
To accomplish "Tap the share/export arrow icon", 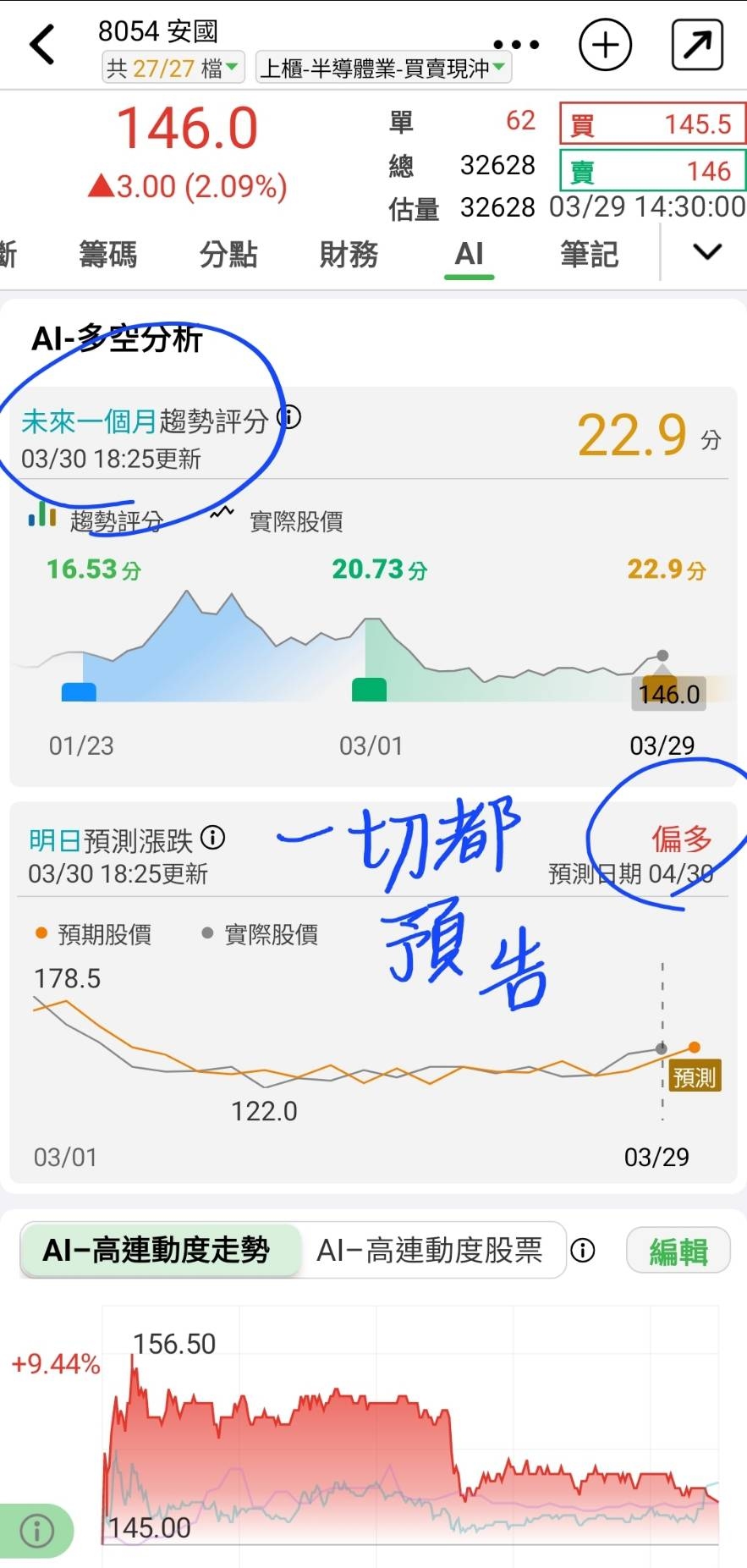I will 695,44.
